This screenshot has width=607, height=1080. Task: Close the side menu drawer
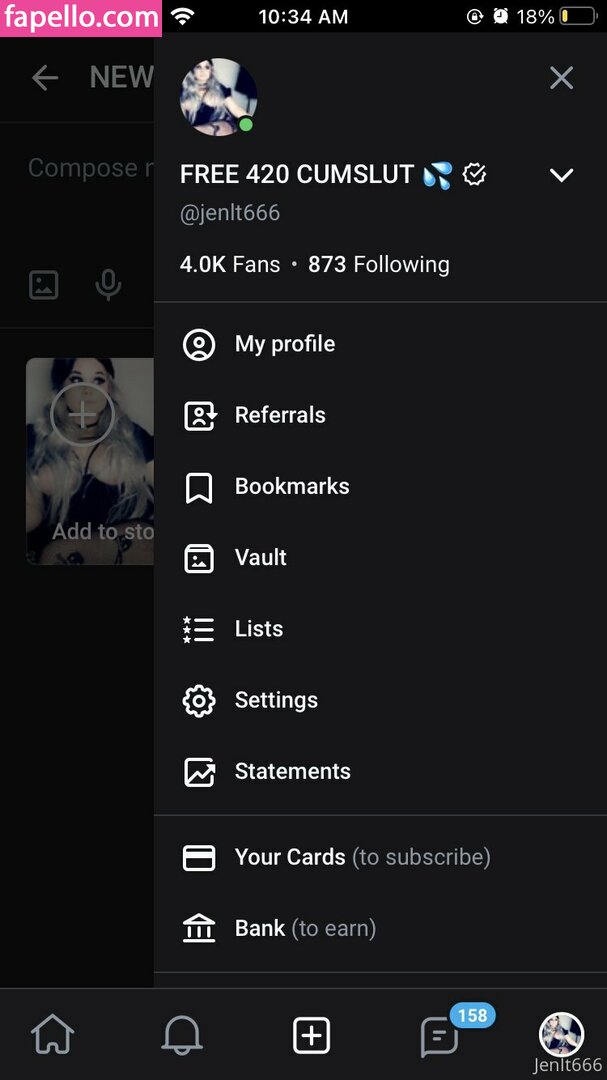pos(561,78)
